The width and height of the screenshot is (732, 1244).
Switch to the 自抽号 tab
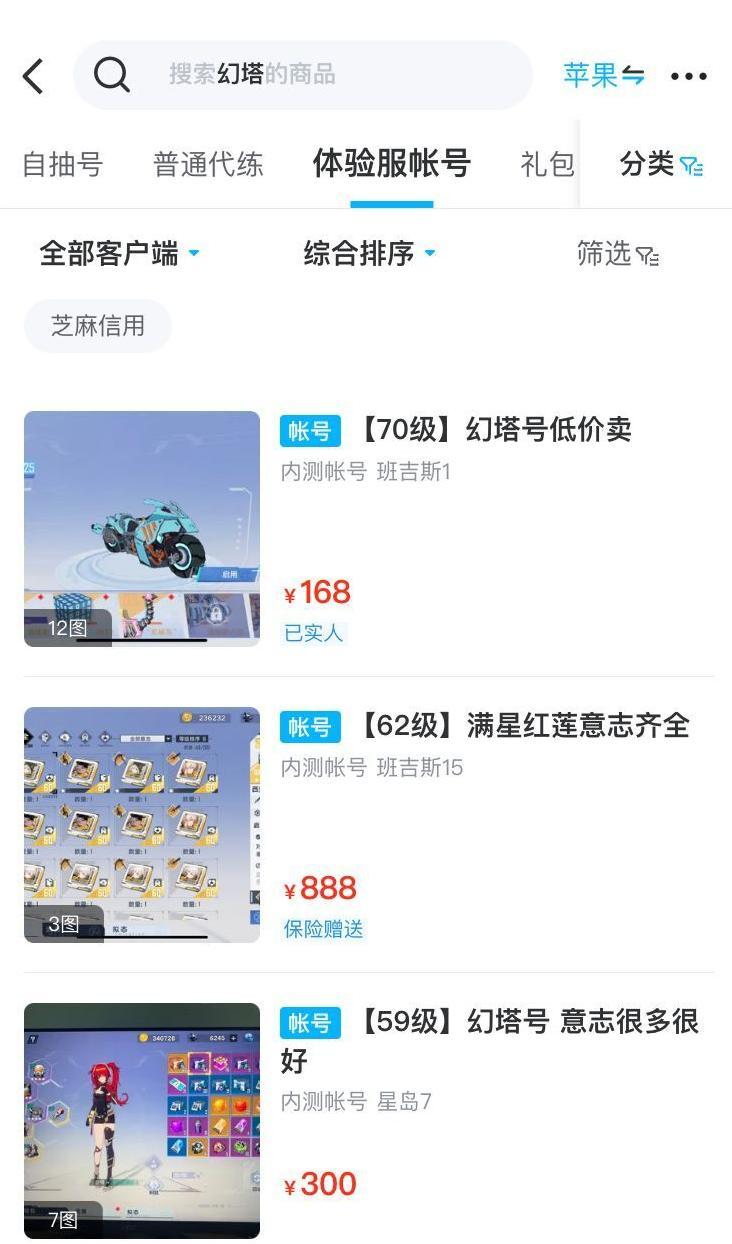(x=62, y=164)
